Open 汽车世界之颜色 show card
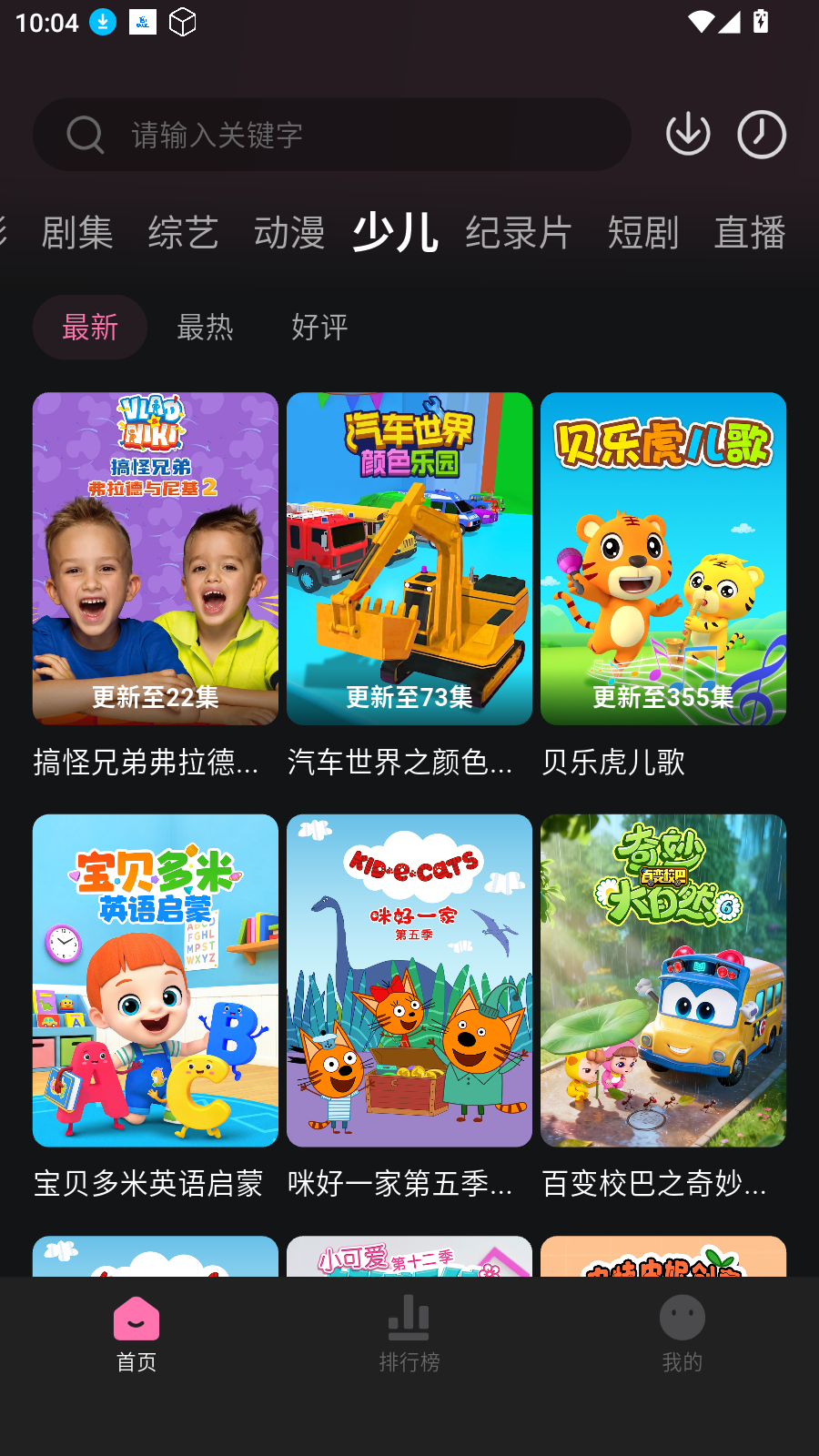The width and height of the screenshot is (819, 1456). coord(409,559)
